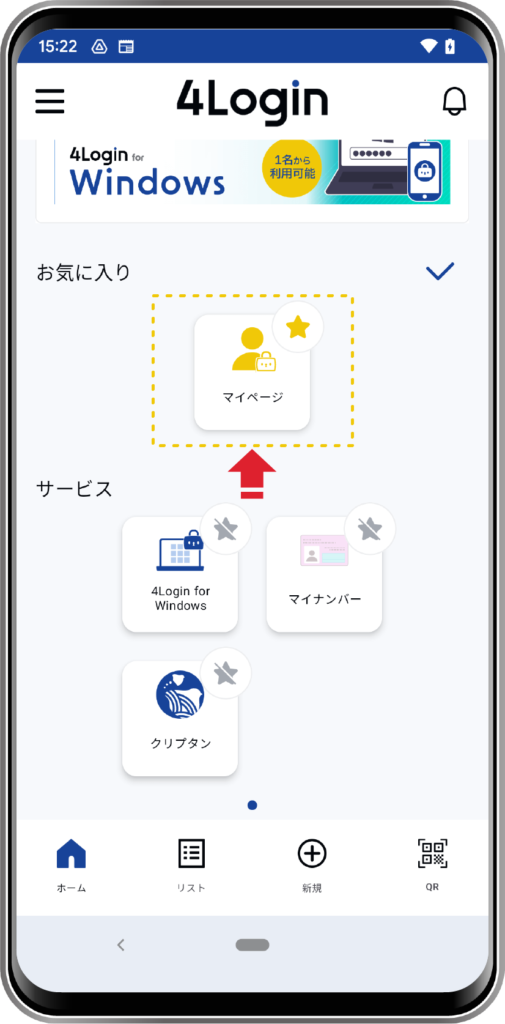Open the hamburger drawer menu
The width and height of the screenshot is (505, 1024).
tap(50, 101)
